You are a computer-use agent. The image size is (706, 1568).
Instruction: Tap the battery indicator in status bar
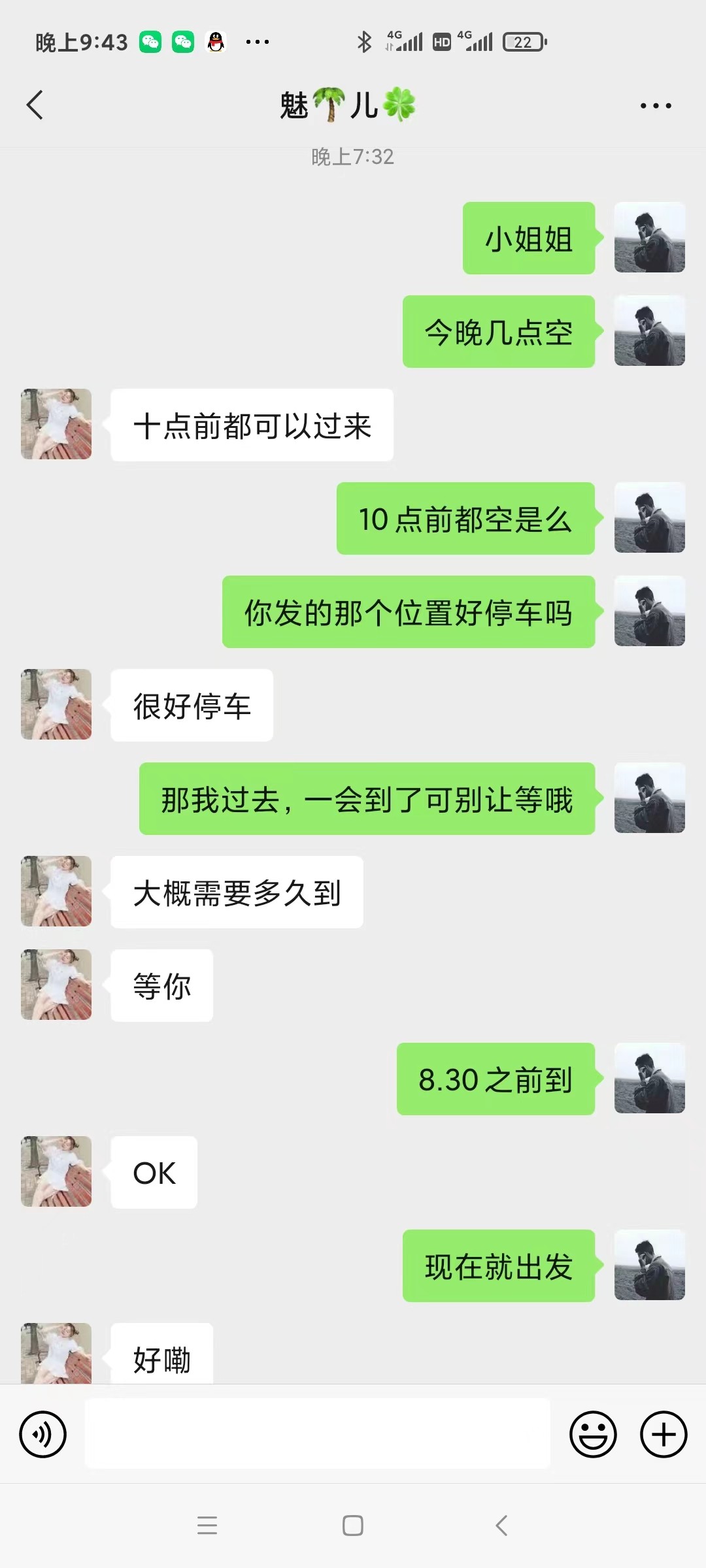[521, 41]
